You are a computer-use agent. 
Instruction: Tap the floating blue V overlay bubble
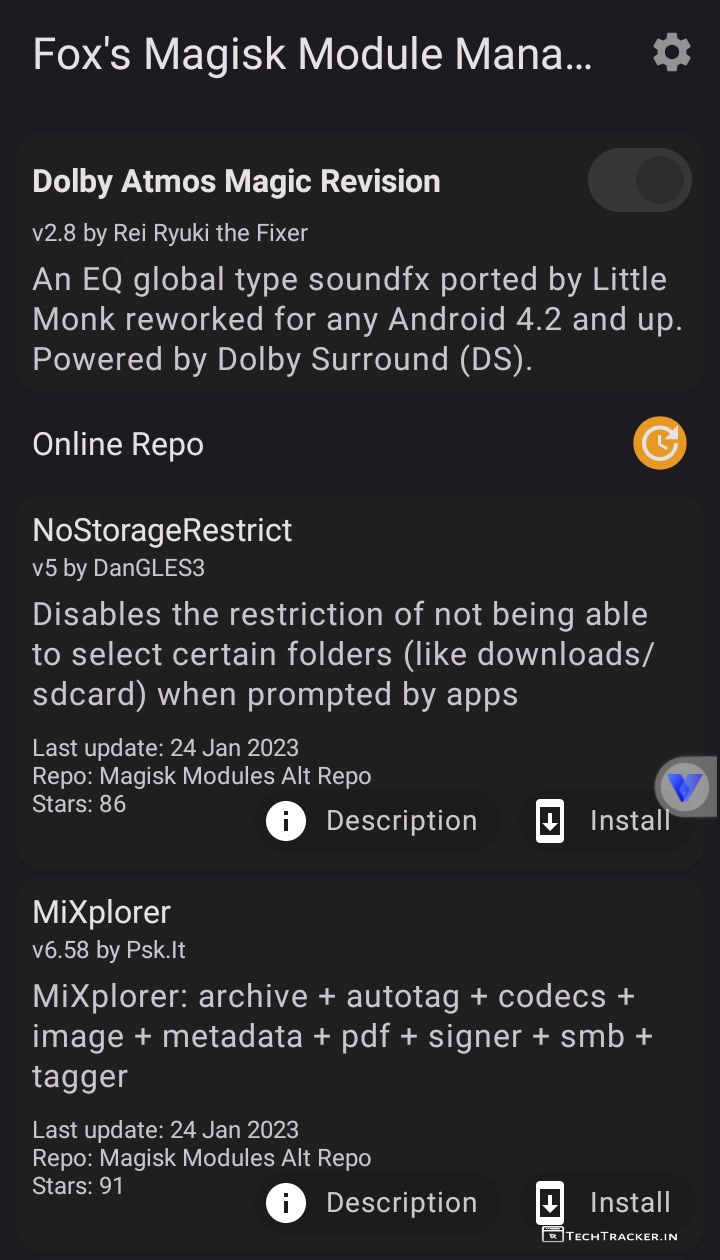pyautogui.click(x=685, y=788)
